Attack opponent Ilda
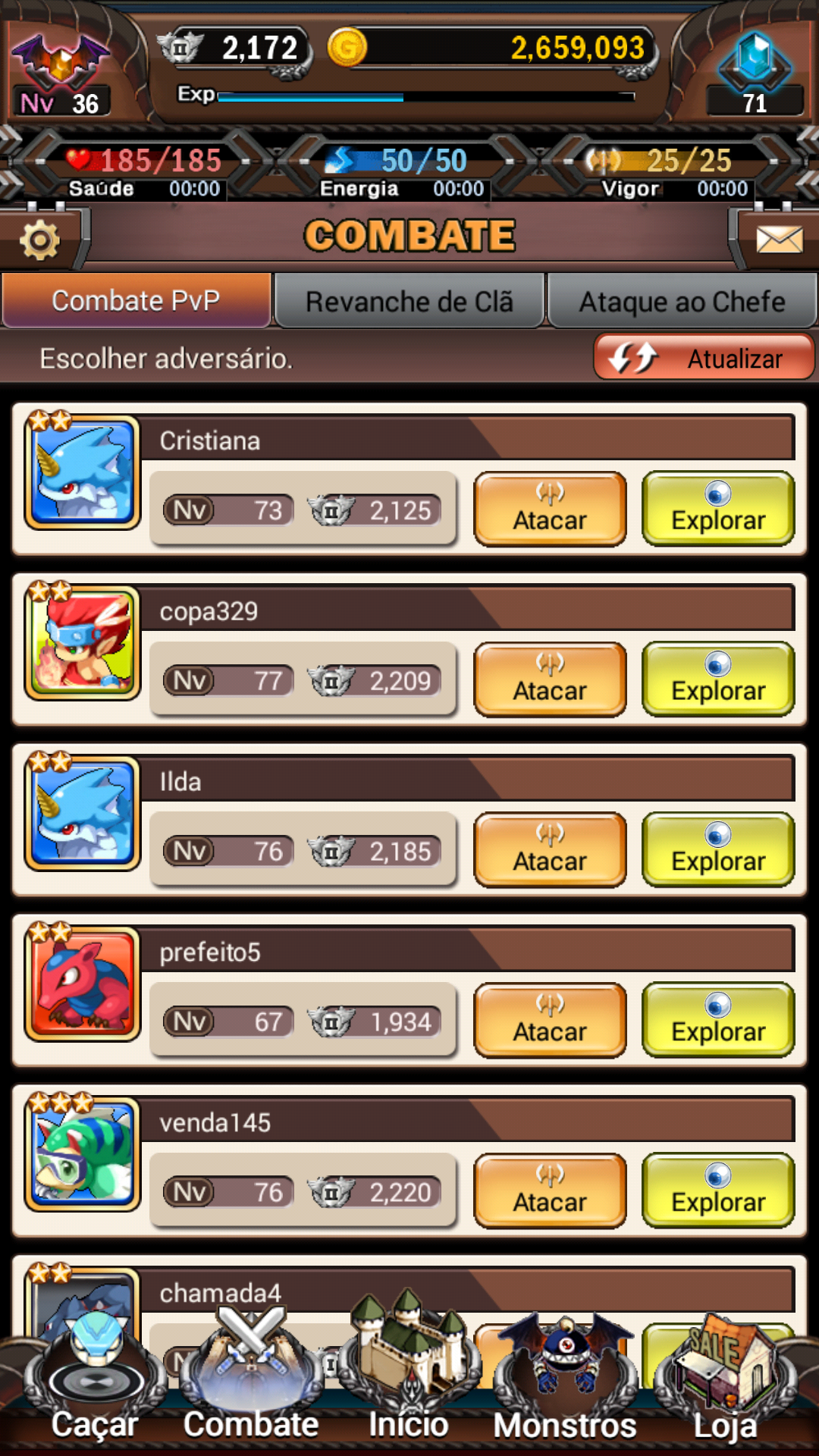 click(x=550, y=850)
